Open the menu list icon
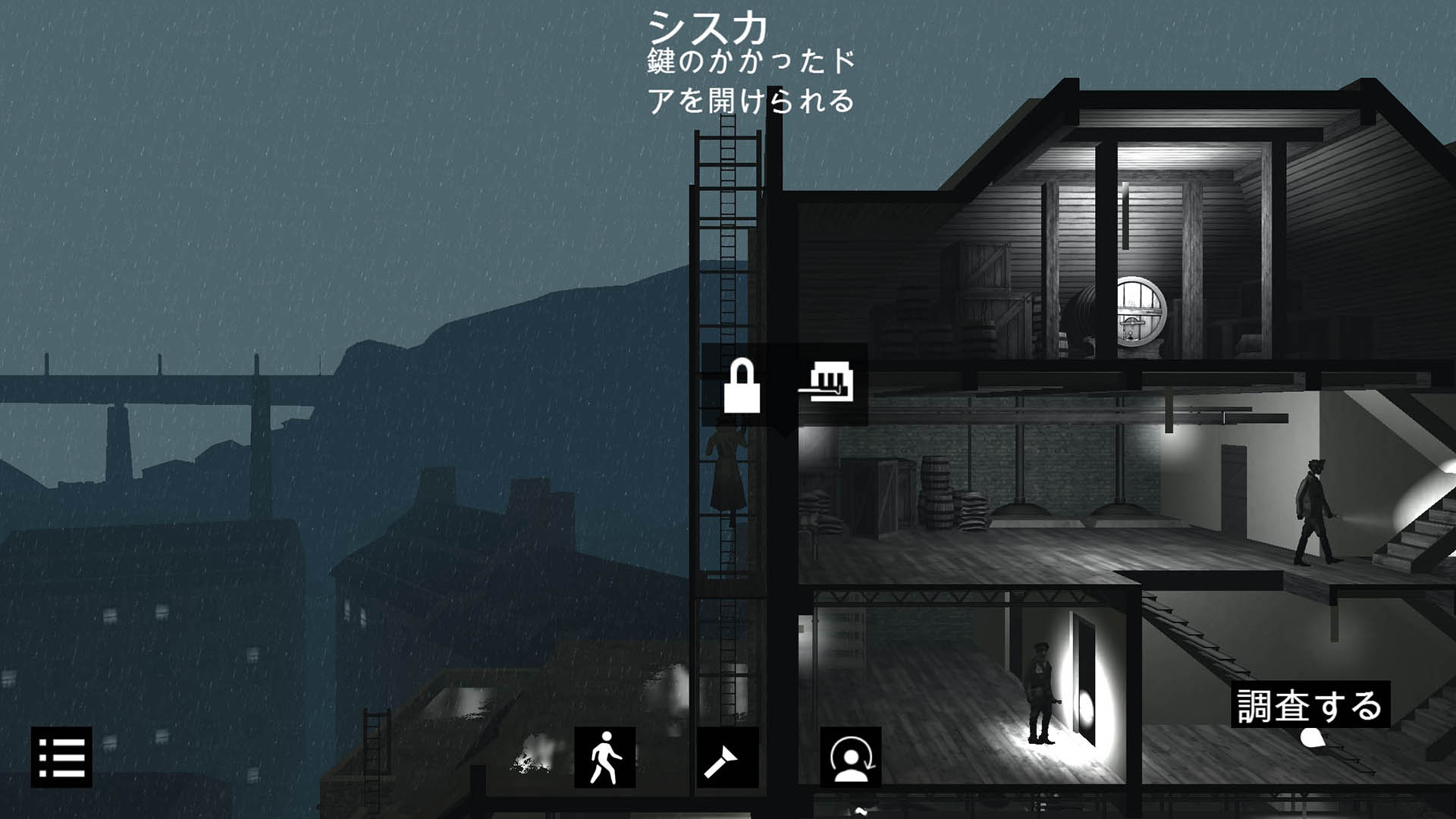 (61, 757)
